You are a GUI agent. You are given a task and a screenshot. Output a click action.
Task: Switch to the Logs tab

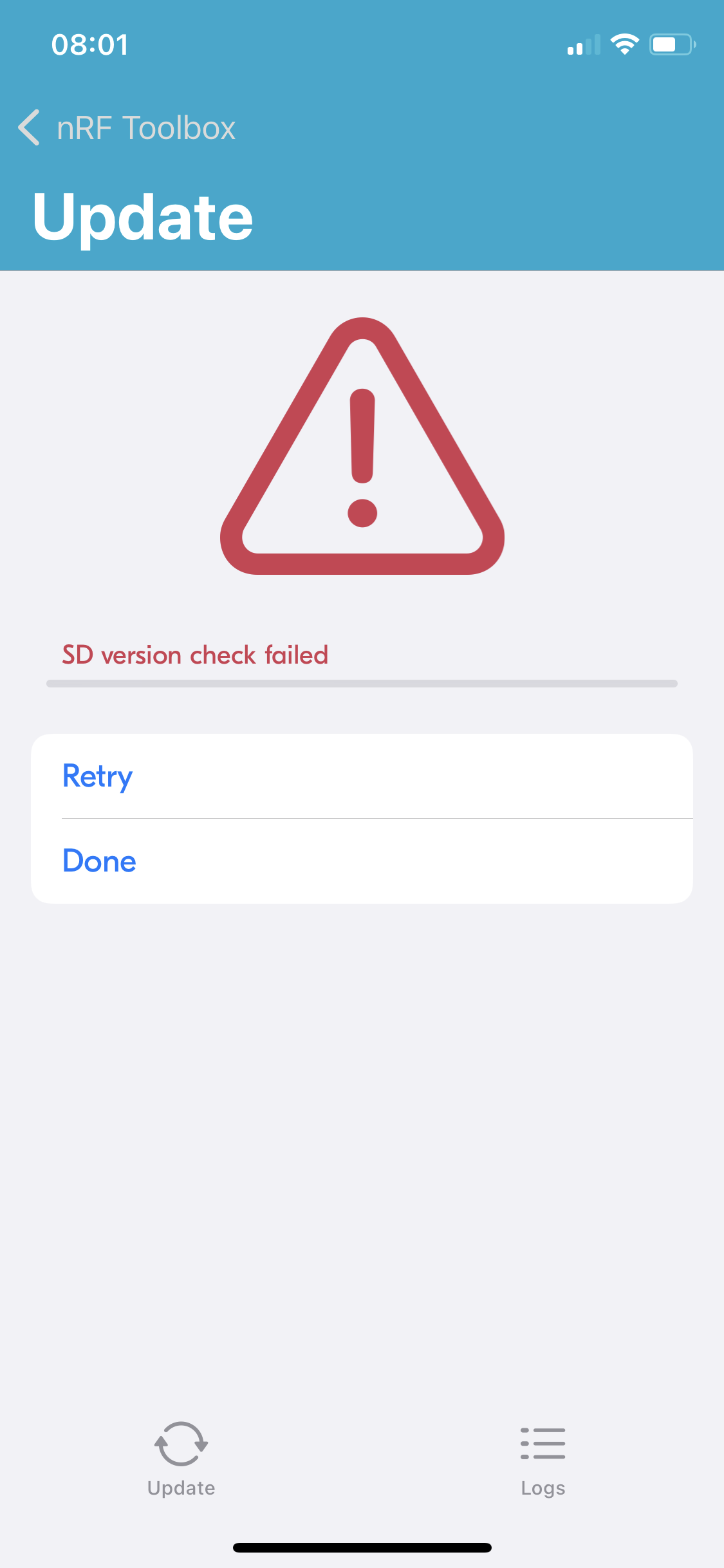(x=543, y=1459)
